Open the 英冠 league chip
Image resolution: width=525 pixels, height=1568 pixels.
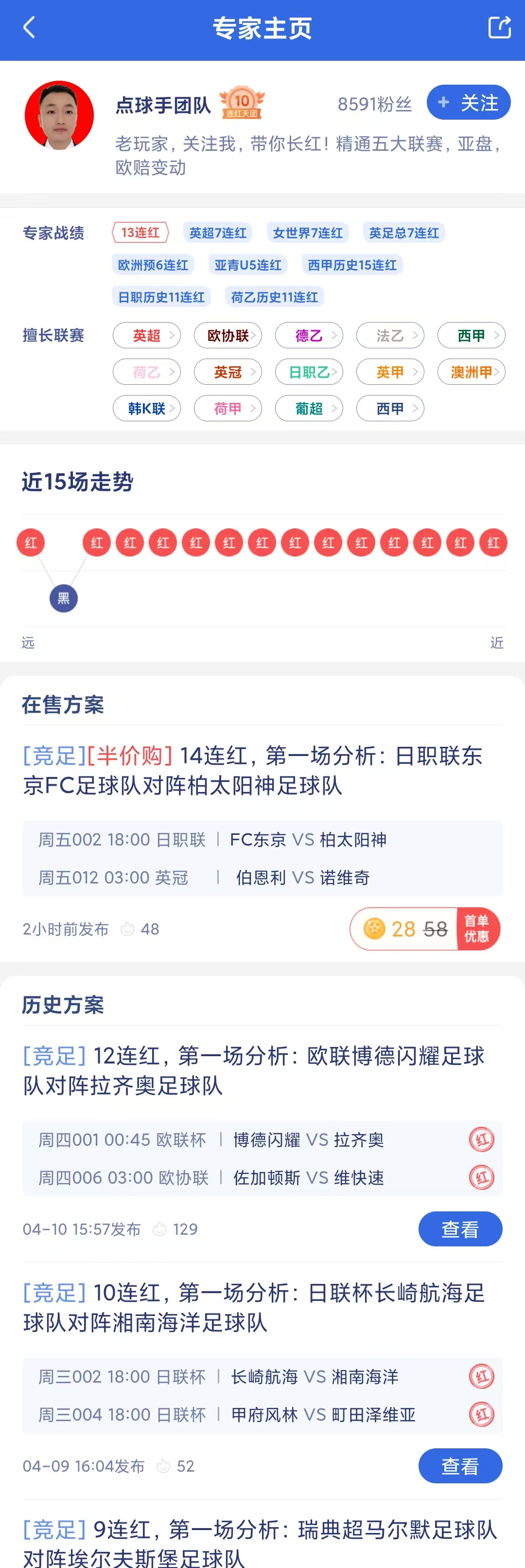click(x=227, y=372)
